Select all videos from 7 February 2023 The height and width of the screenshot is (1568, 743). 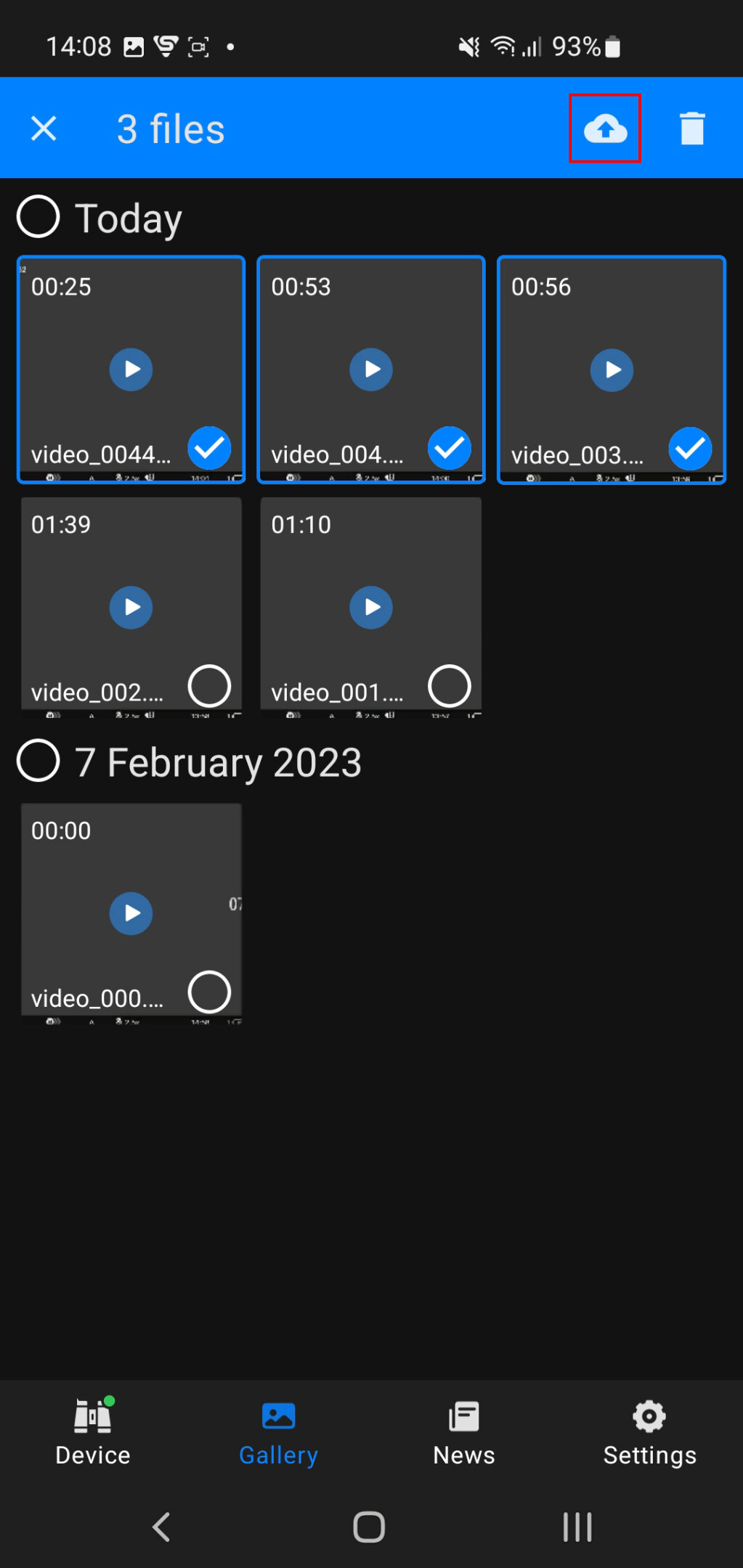coord(38,761)
